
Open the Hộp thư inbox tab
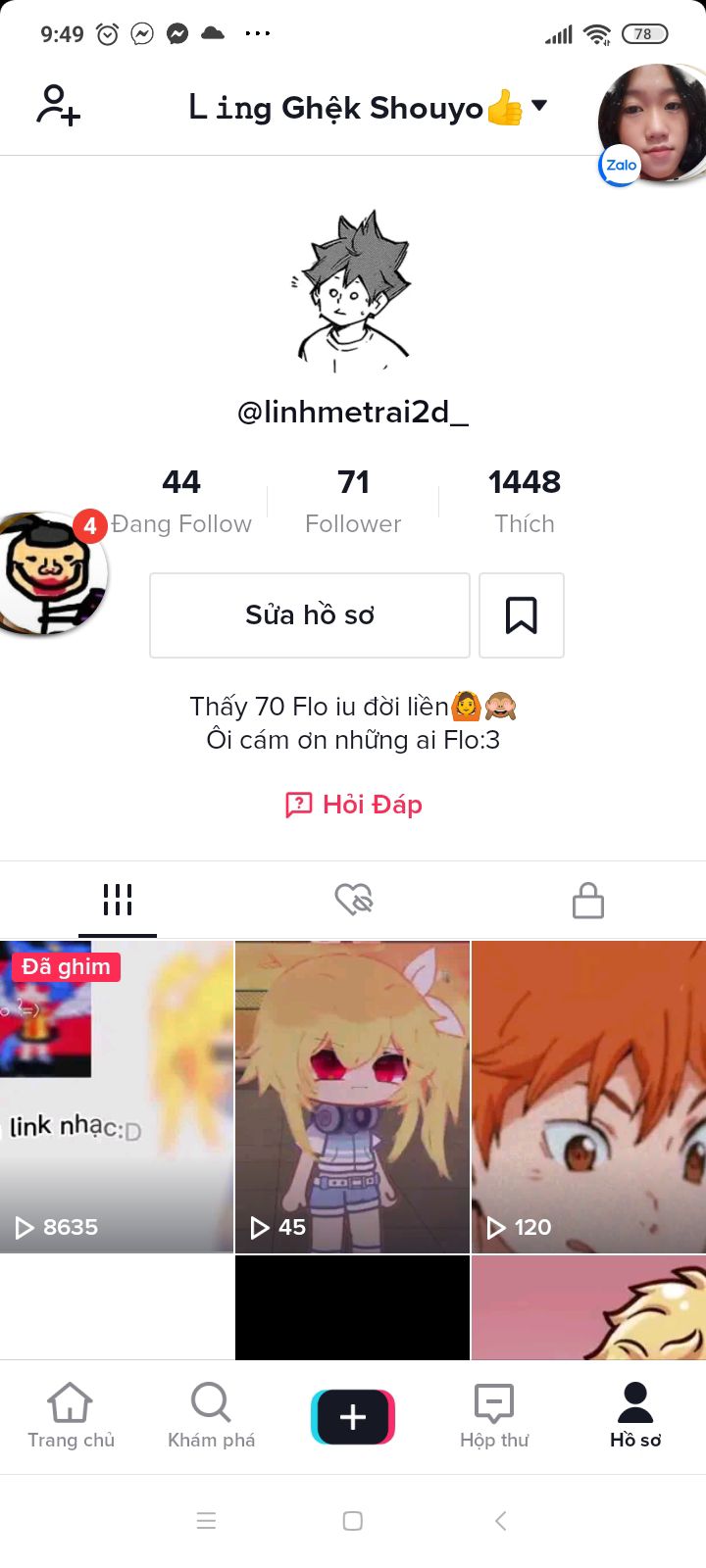tap(494, 1416)
